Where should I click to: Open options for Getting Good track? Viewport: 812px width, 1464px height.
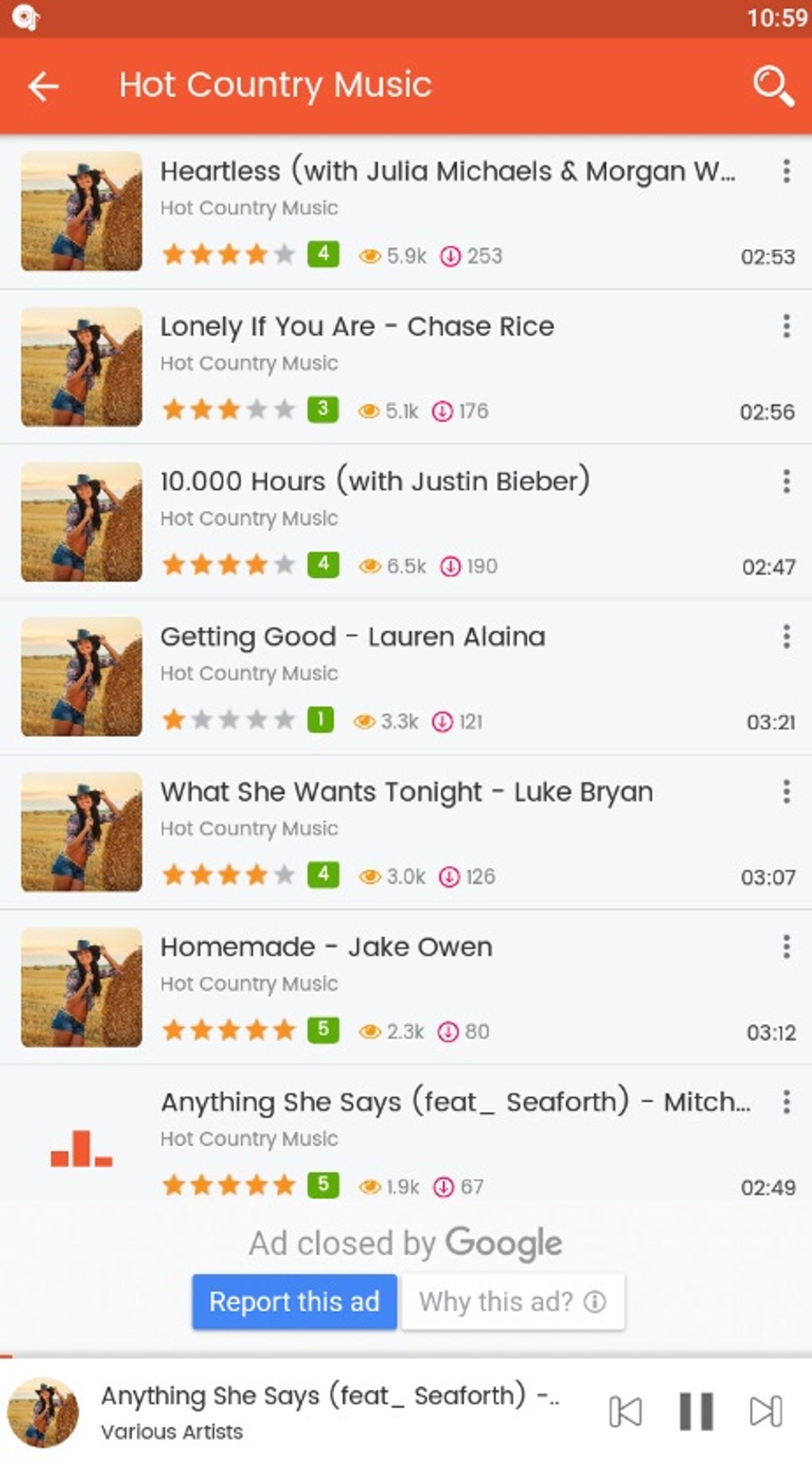(786, 637)
